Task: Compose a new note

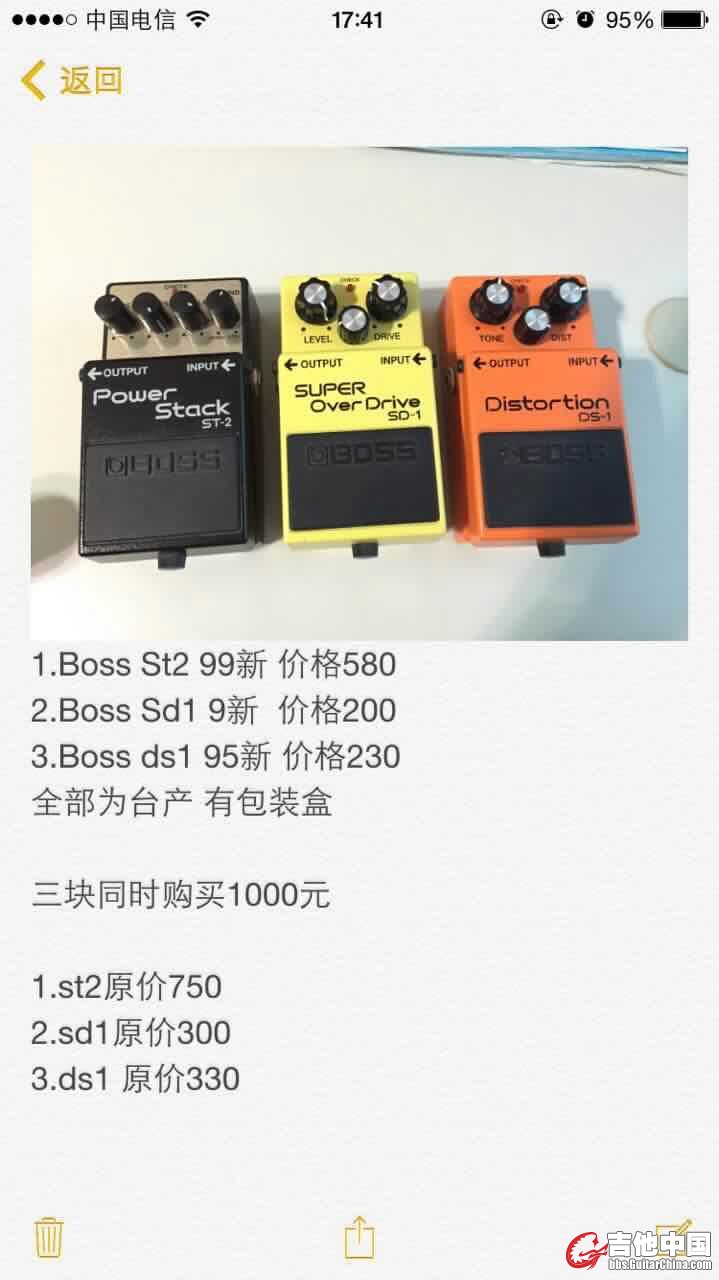Action: click(676, 1232)
